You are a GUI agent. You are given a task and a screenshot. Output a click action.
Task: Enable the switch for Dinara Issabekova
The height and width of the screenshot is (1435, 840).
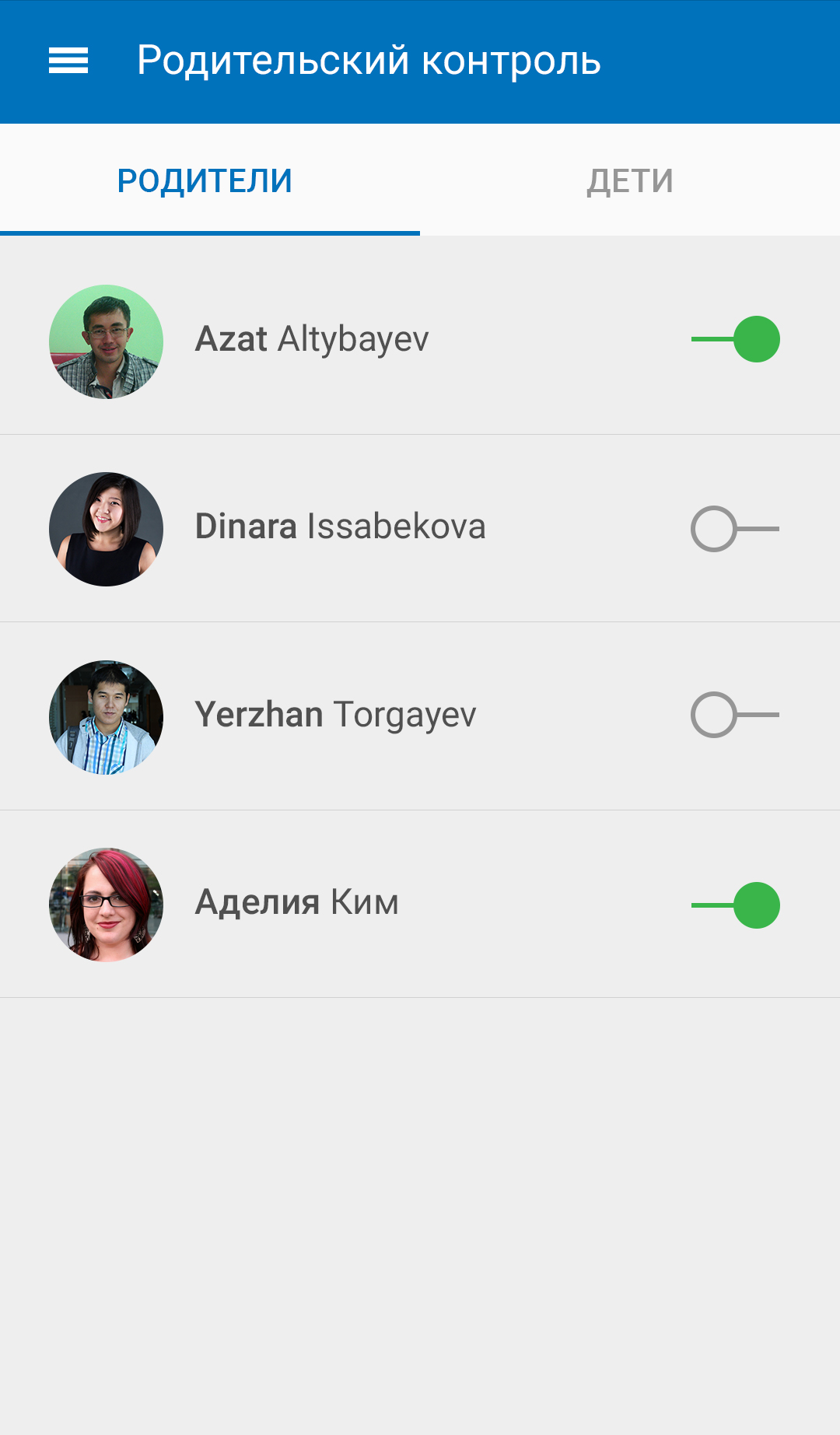coord(735,529)
